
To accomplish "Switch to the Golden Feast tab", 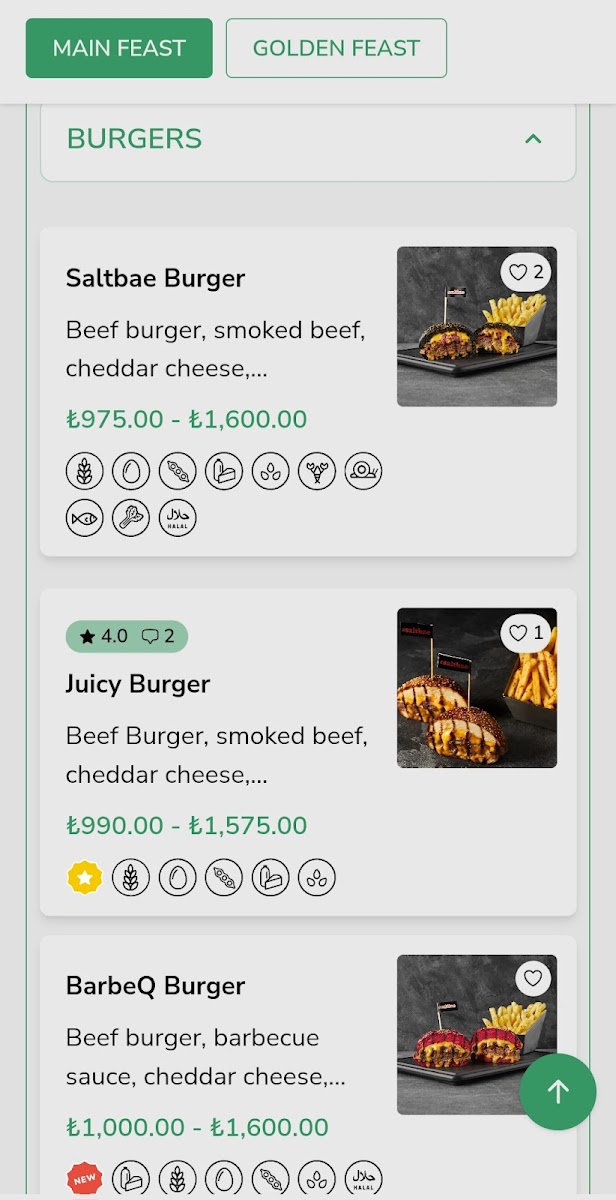I will [x=336, y=48].
